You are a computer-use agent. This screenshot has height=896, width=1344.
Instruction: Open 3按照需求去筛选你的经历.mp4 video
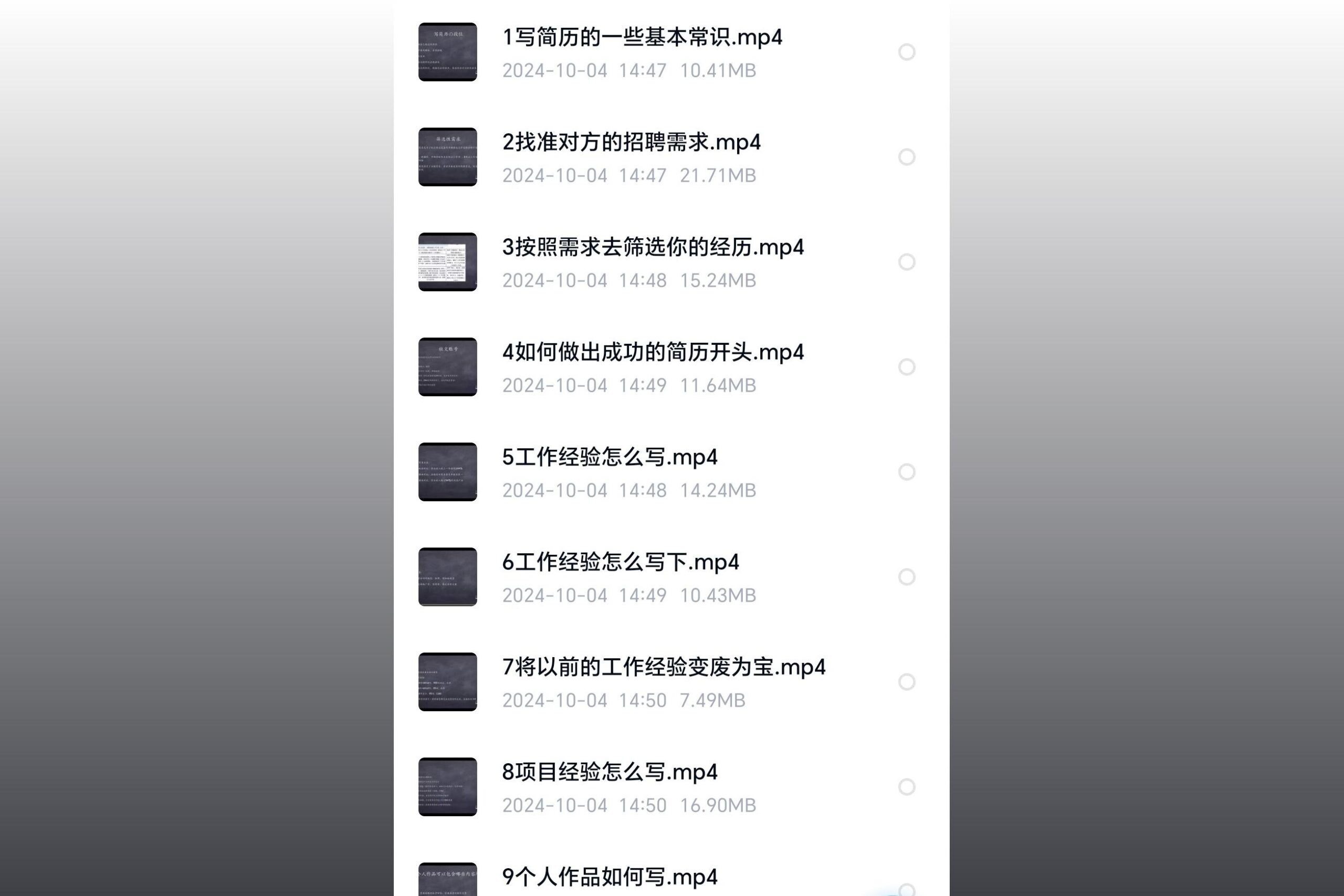coord(653,247)
